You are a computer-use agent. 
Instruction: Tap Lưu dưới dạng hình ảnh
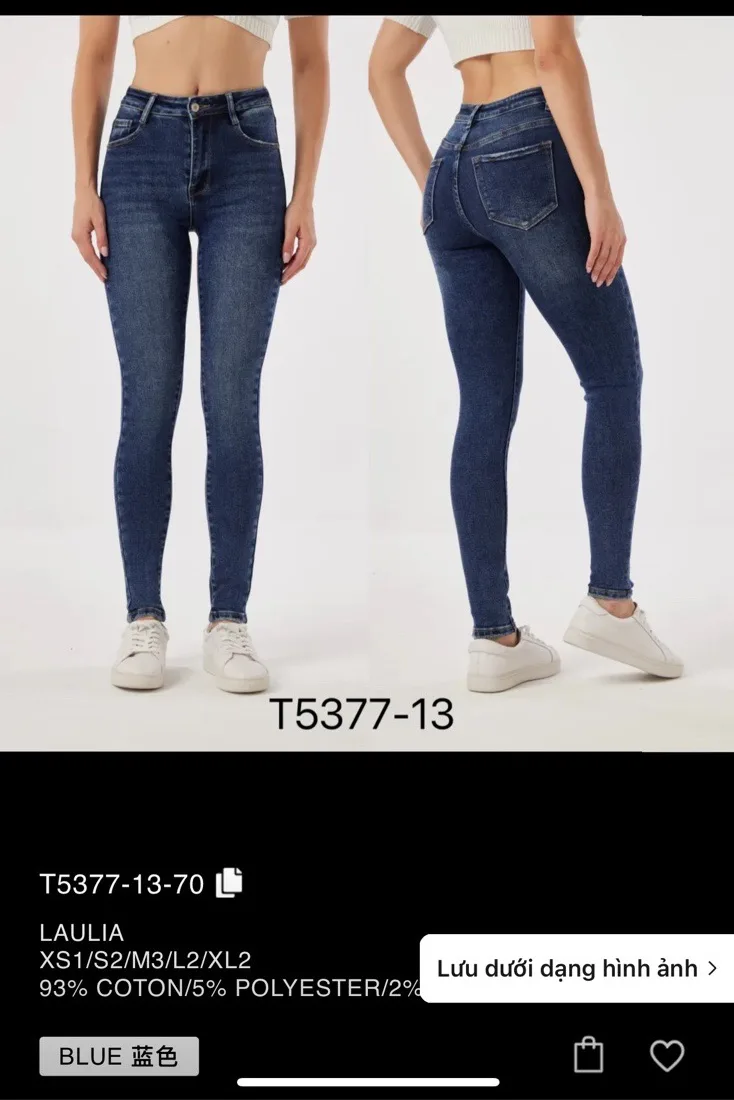576,968
